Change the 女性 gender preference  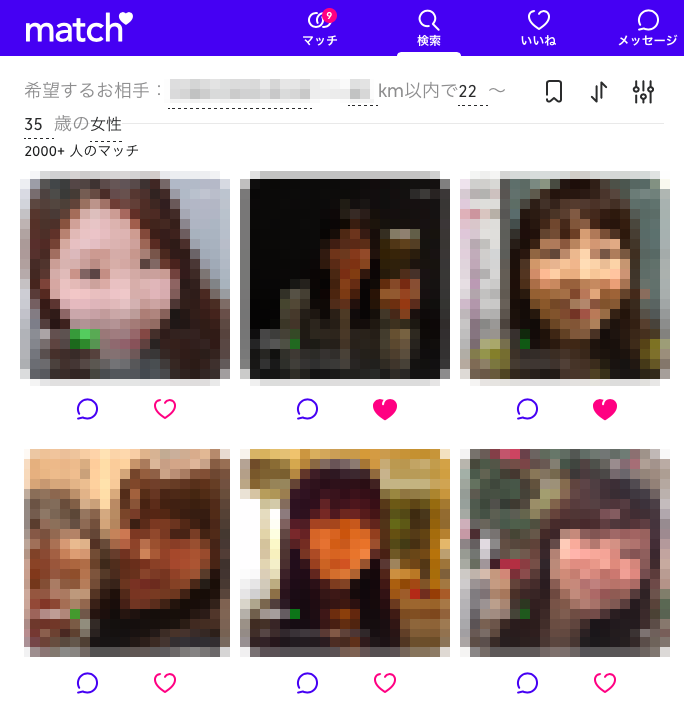[x=105, y=125]
